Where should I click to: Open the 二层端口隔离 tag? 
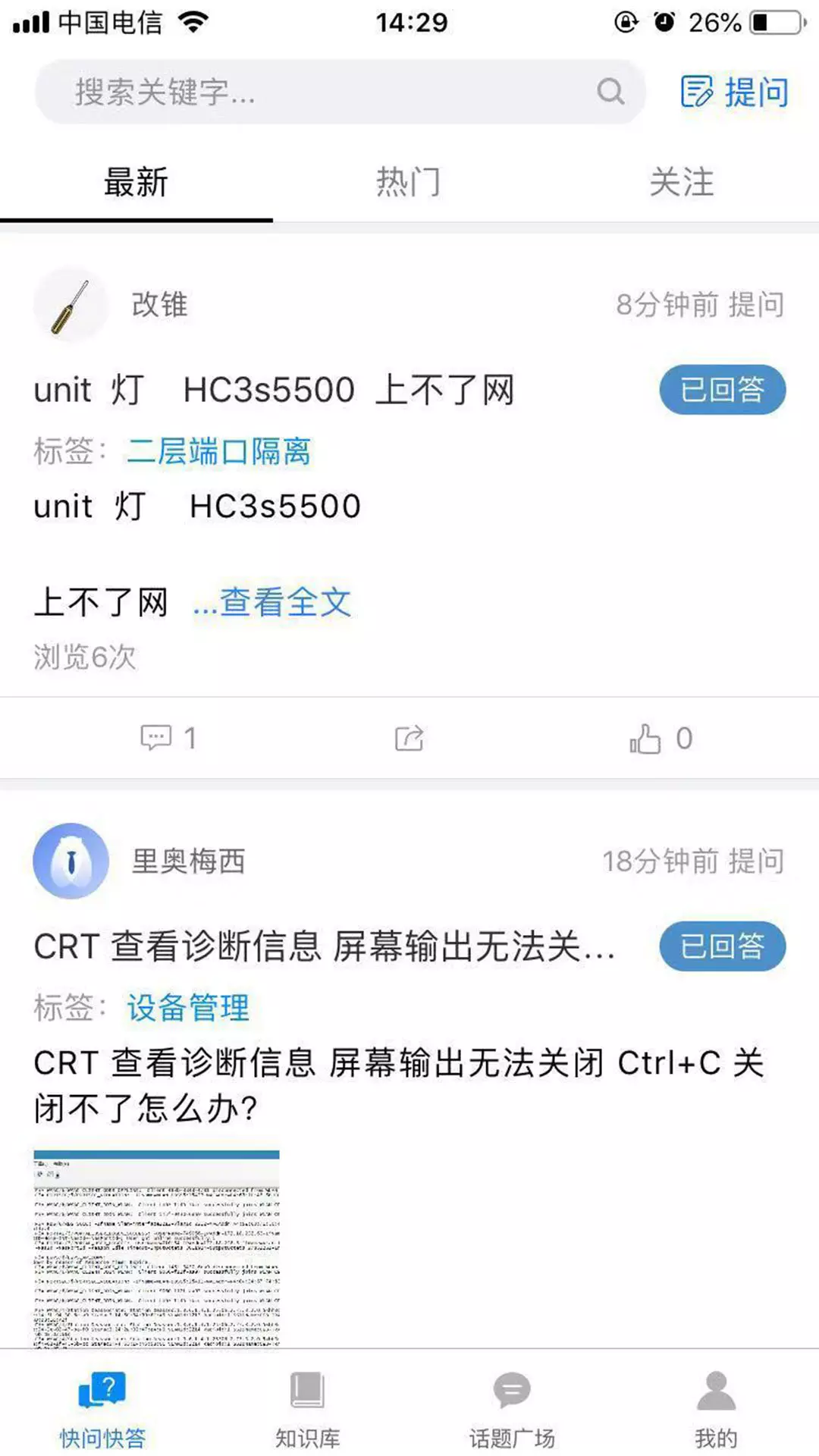point(218,451)
